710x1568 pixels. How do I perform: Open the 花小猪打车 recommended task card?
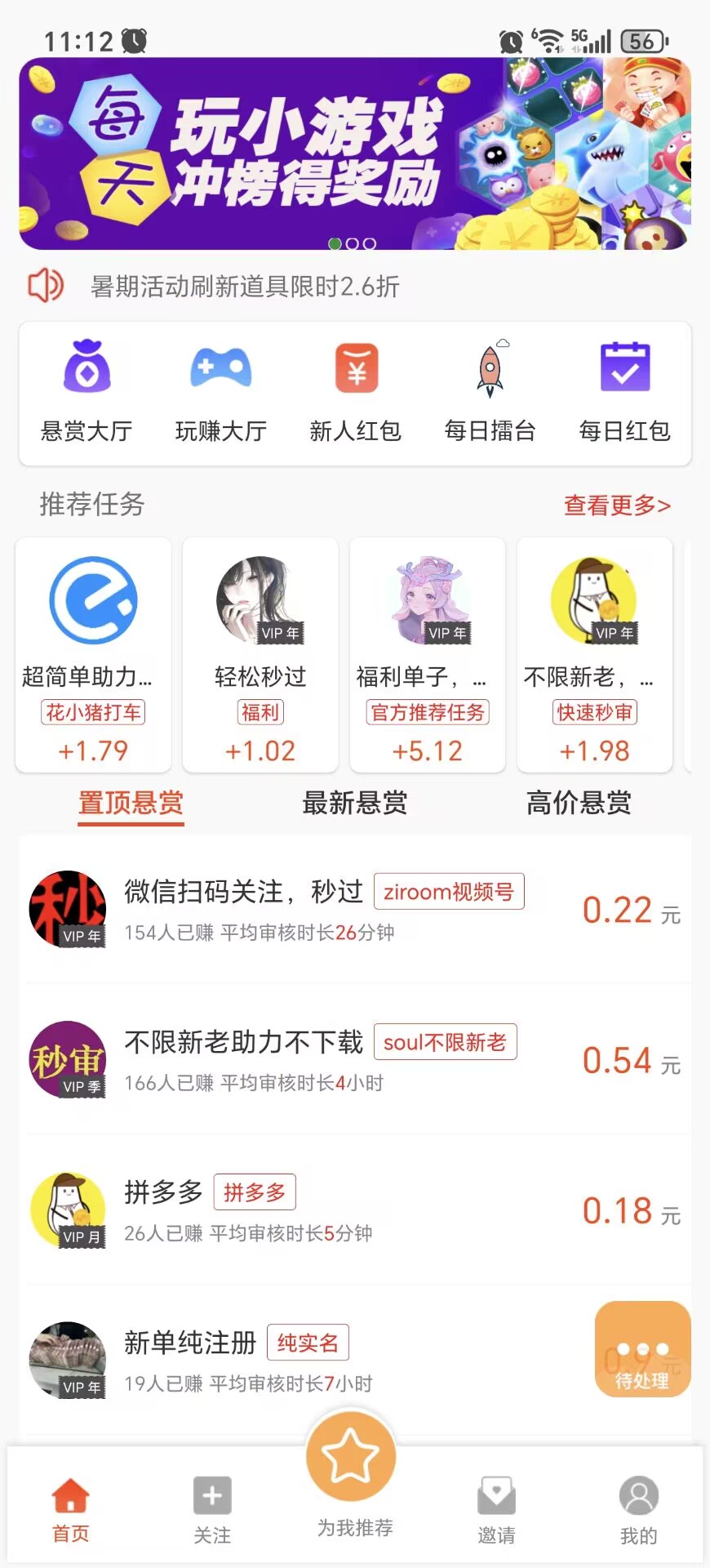point(93,654)
